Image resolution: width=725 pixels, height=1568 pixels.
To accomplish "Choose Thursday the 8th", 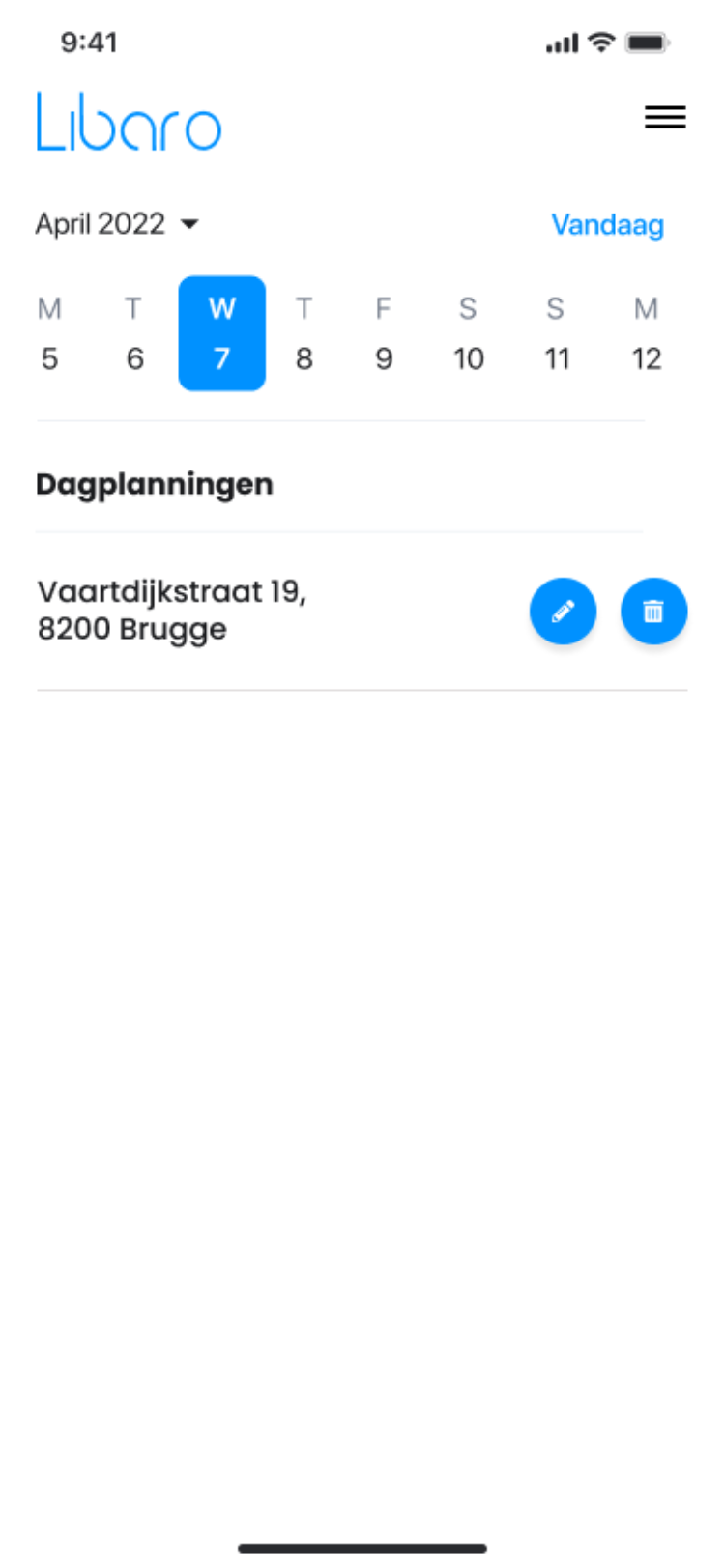I will (x=304, y=334).
